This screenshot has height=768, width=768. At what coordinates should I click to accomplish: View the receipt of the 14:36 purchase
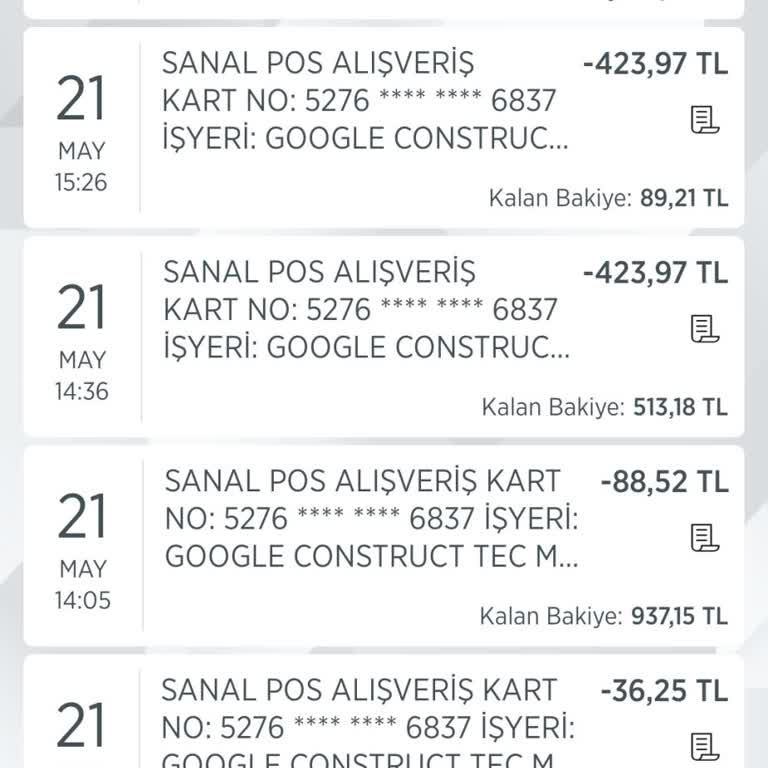pos(705,329)
